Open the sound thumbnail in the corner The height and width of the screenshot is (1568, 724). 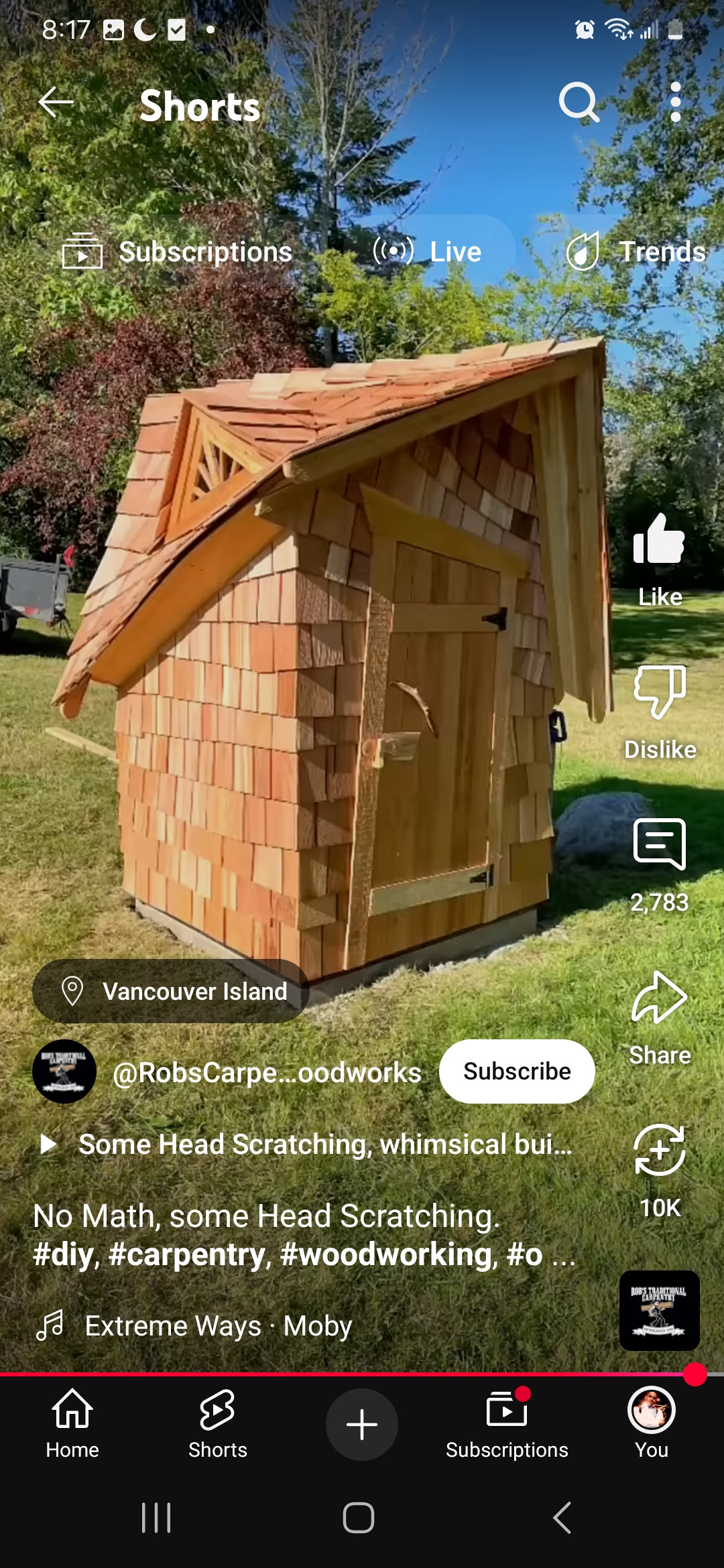[x=660, y=1311]
